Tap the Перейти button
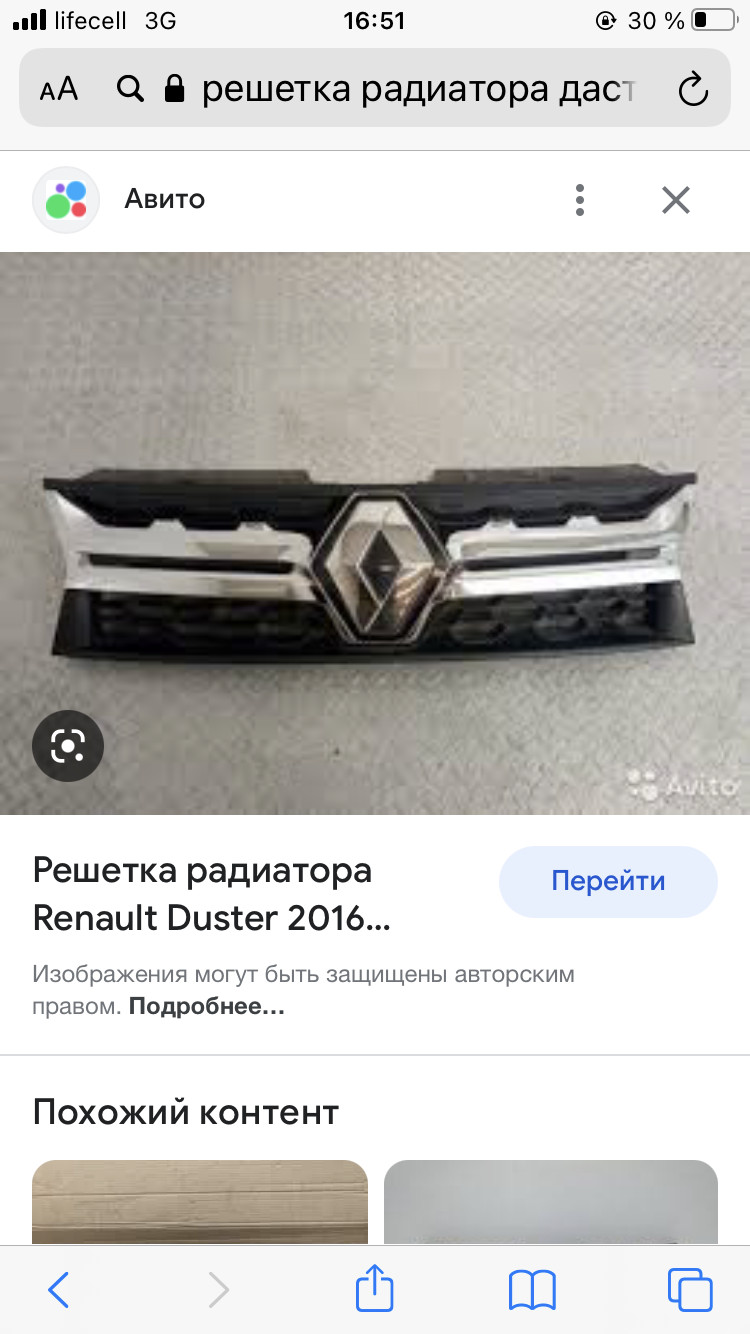Viewport: 750px width, 1334px height. (x=608, y=881)
